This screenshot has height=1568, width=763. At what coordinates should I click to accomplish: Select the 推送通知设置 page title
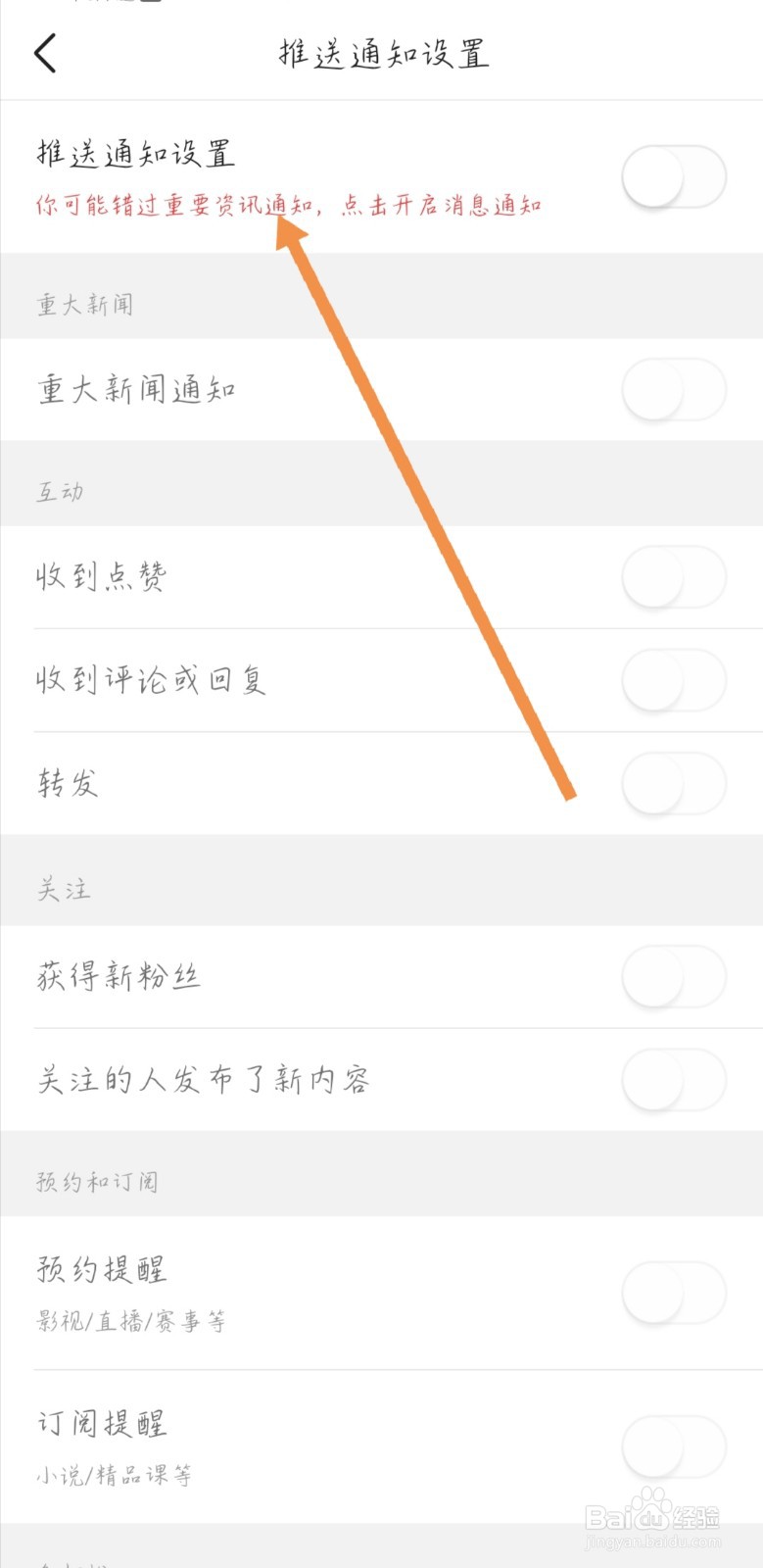tap(381, 54)
